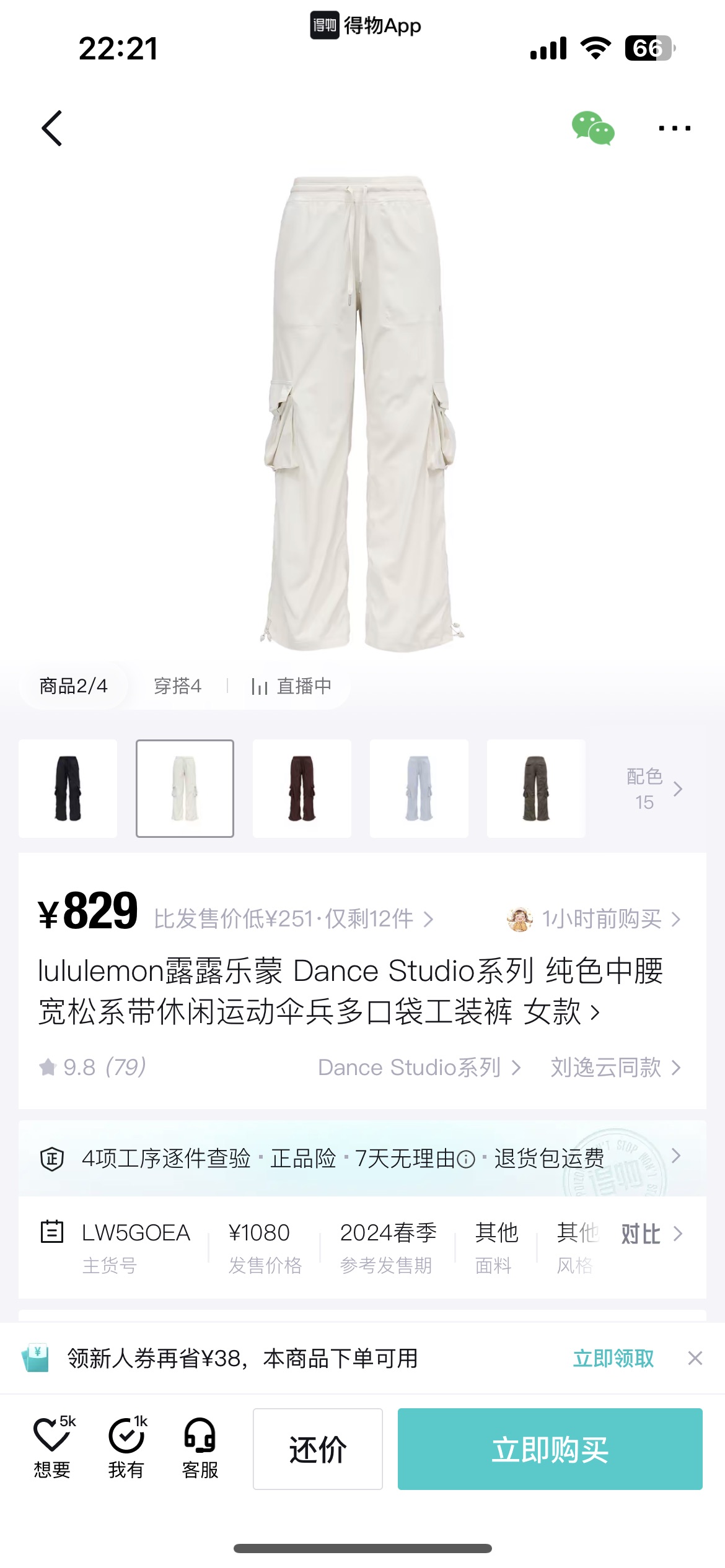Open 对比 to compare products
The image size is (725, 1568).
pos(651,1234)
